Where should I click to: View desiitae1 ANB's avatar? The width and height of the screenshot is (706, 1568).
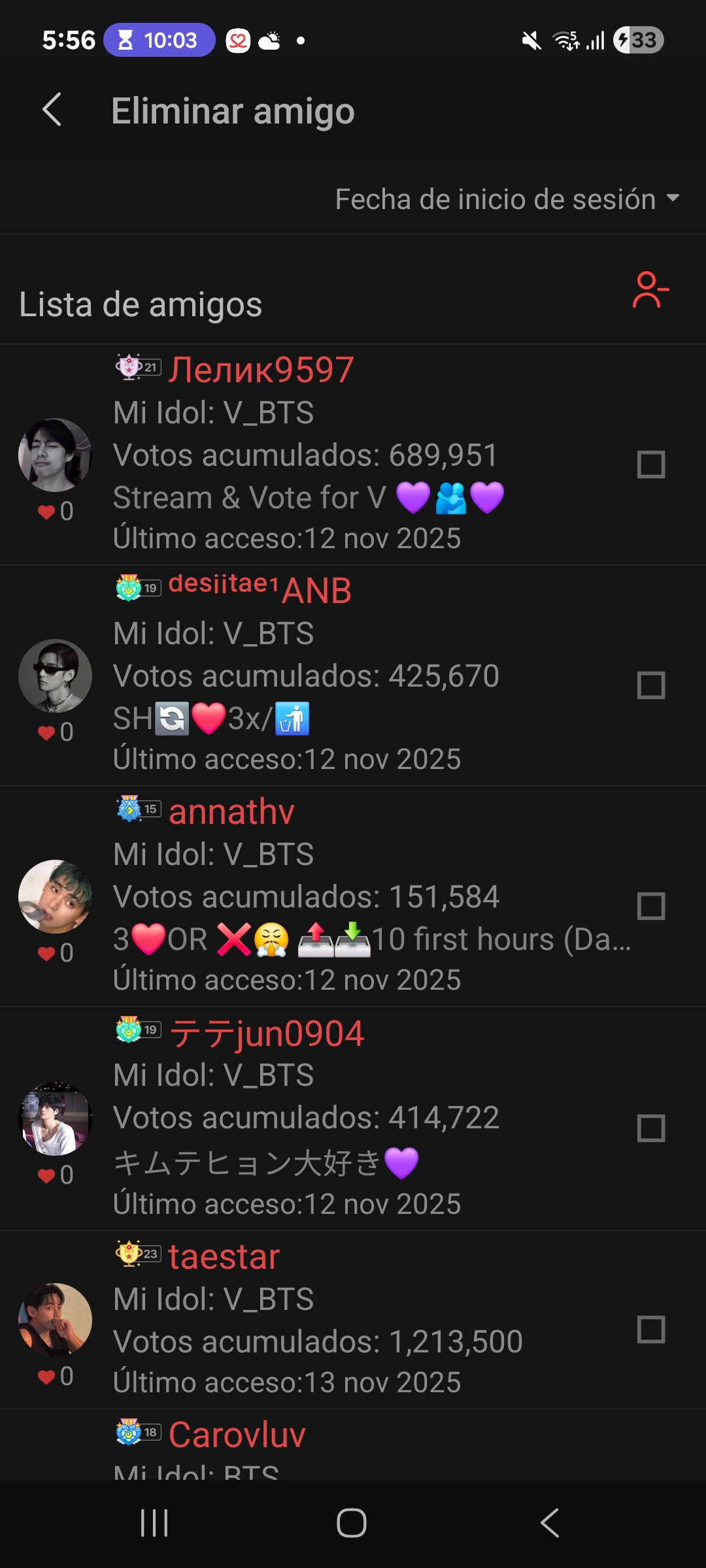(x=55, y=676)
